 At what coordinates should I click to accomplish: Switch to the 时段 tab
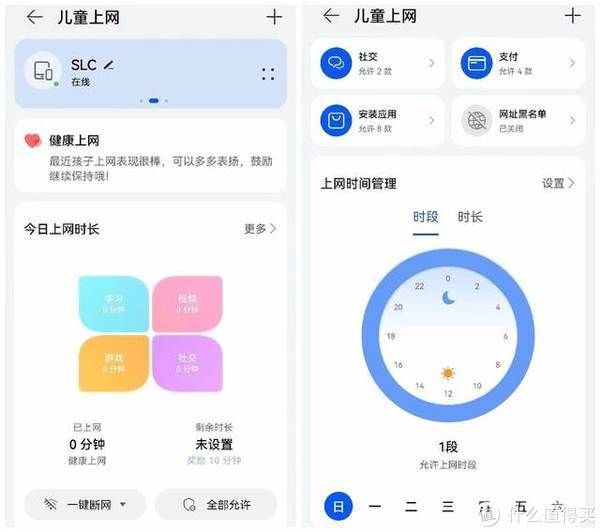click(x=425, y=217)
